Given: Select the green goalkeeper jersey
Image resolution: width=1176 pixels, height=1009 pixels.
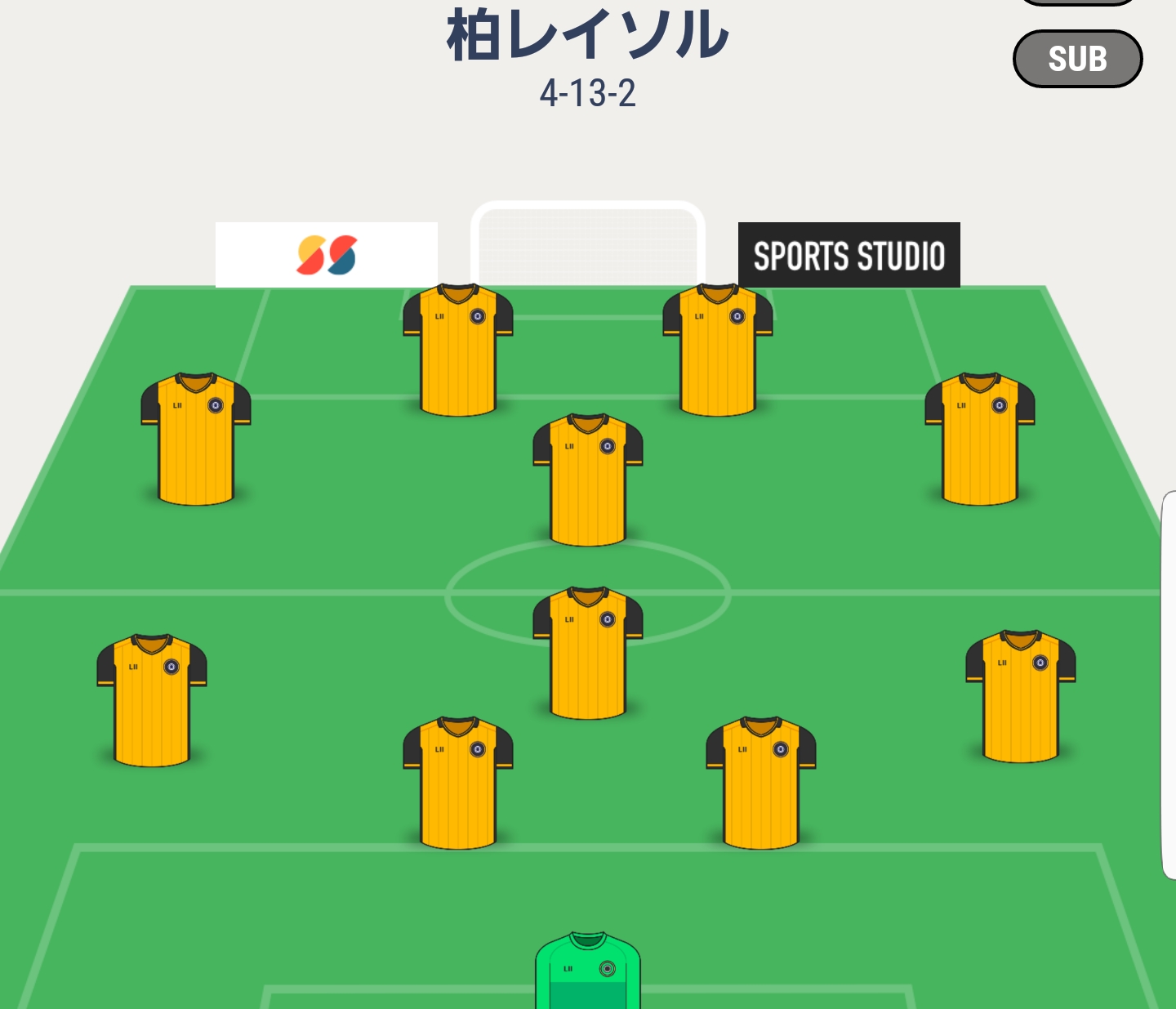Looking at the screenshot, I should [x=587, y=972].
